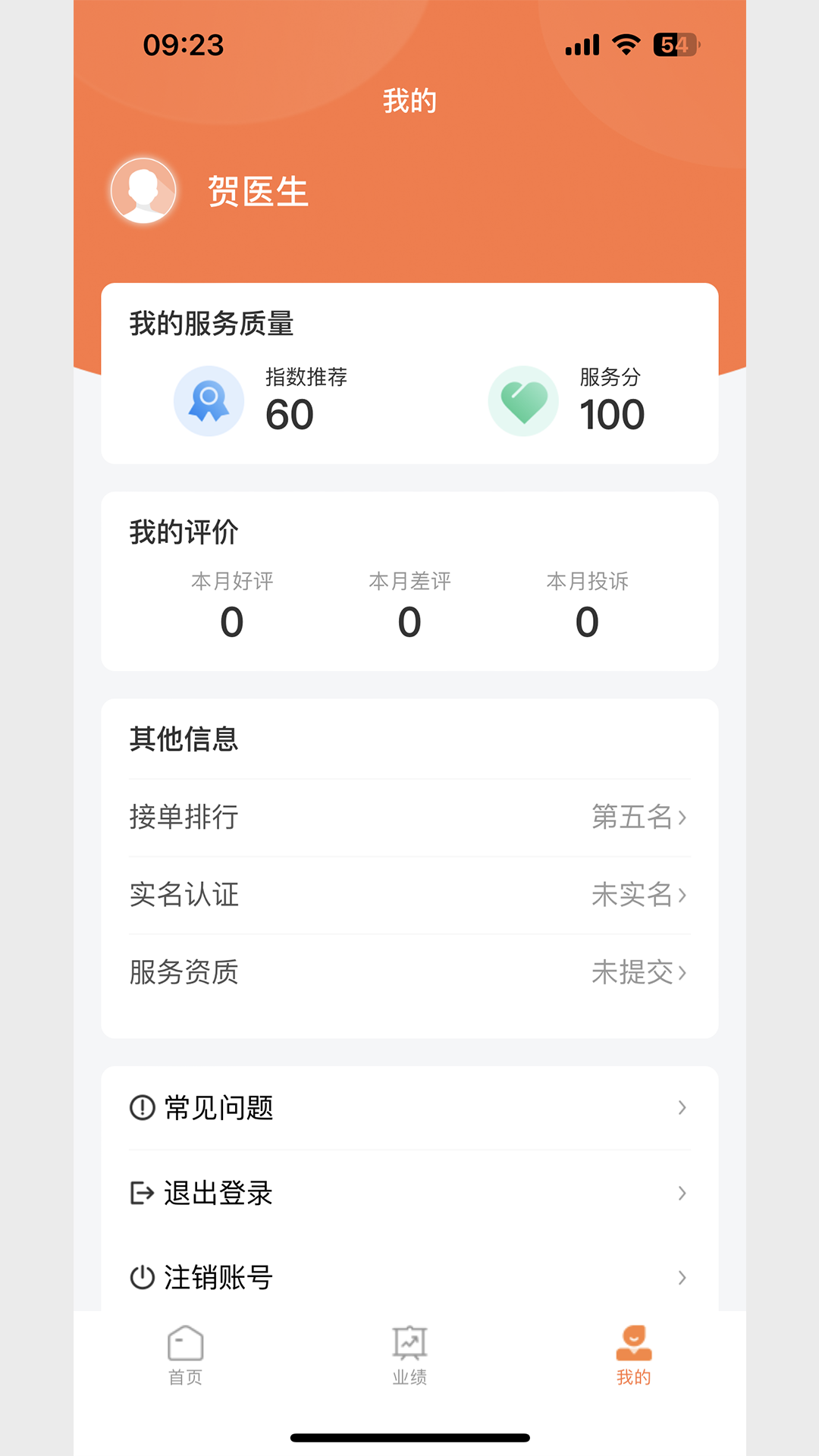Expand the 实名认证 row chevron
Image resolution: width=819 pixels, height=1456 pixels.
pyautogui.click(x=685, y=896)
